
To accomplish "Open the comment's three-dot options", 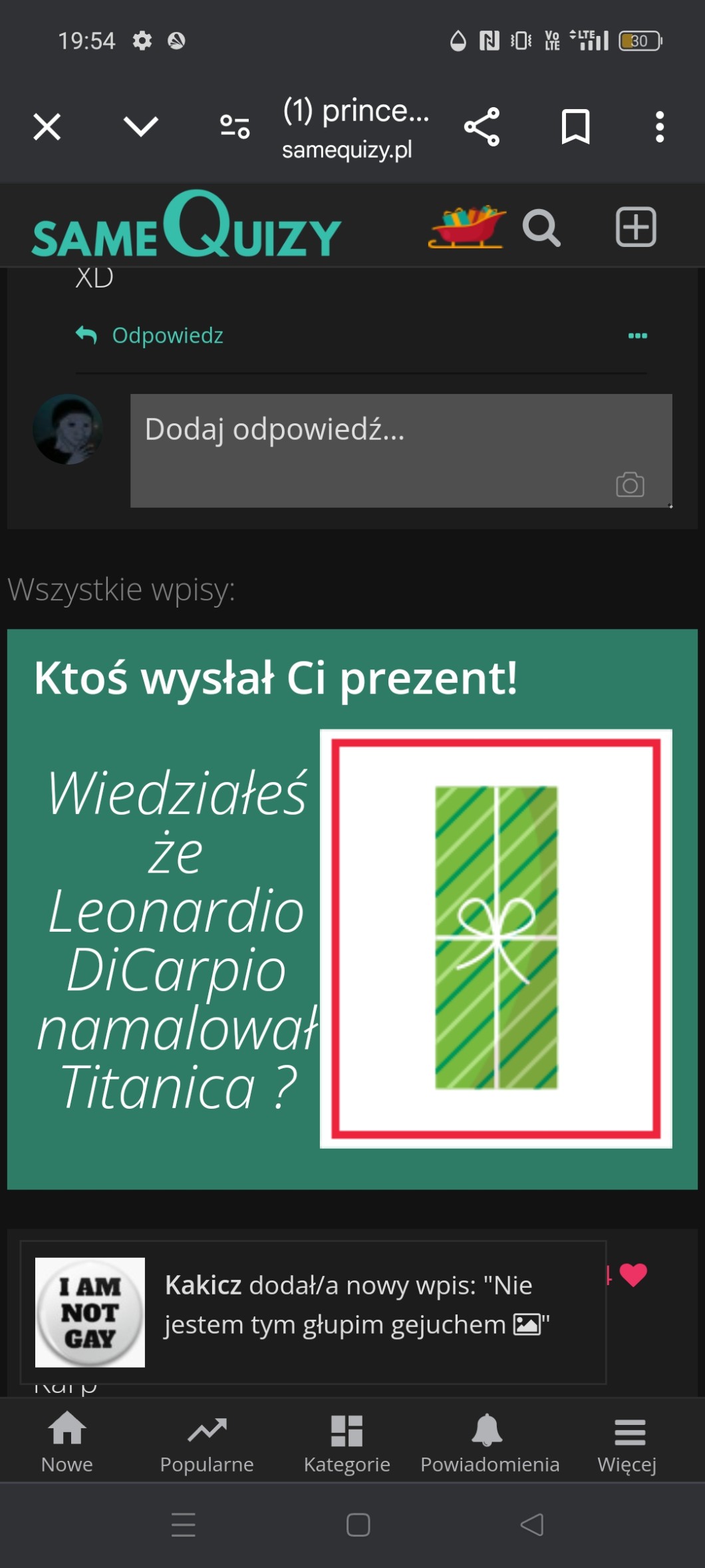I will [637, 335].
